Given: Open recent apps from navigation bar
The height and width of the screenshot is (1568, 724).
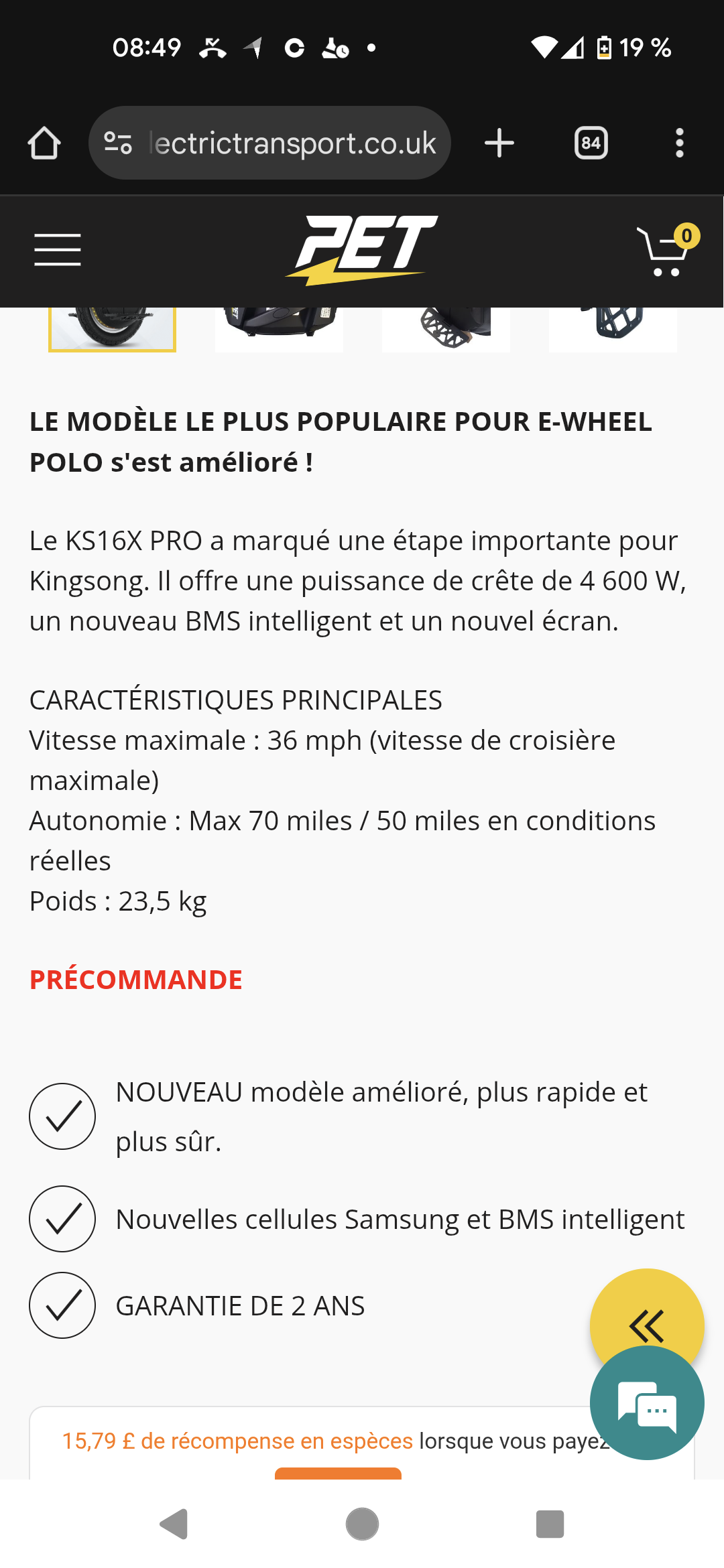Looking at the screenshot, I should tap(550, 1524).
